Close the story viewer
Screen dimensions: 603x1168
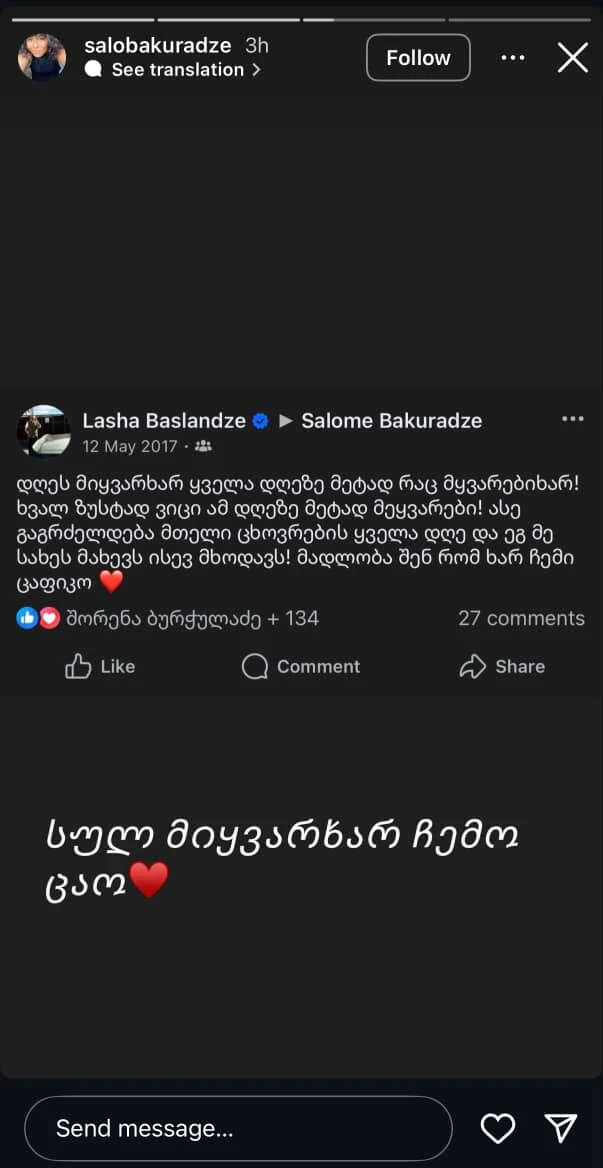click(x=573, y=58)
